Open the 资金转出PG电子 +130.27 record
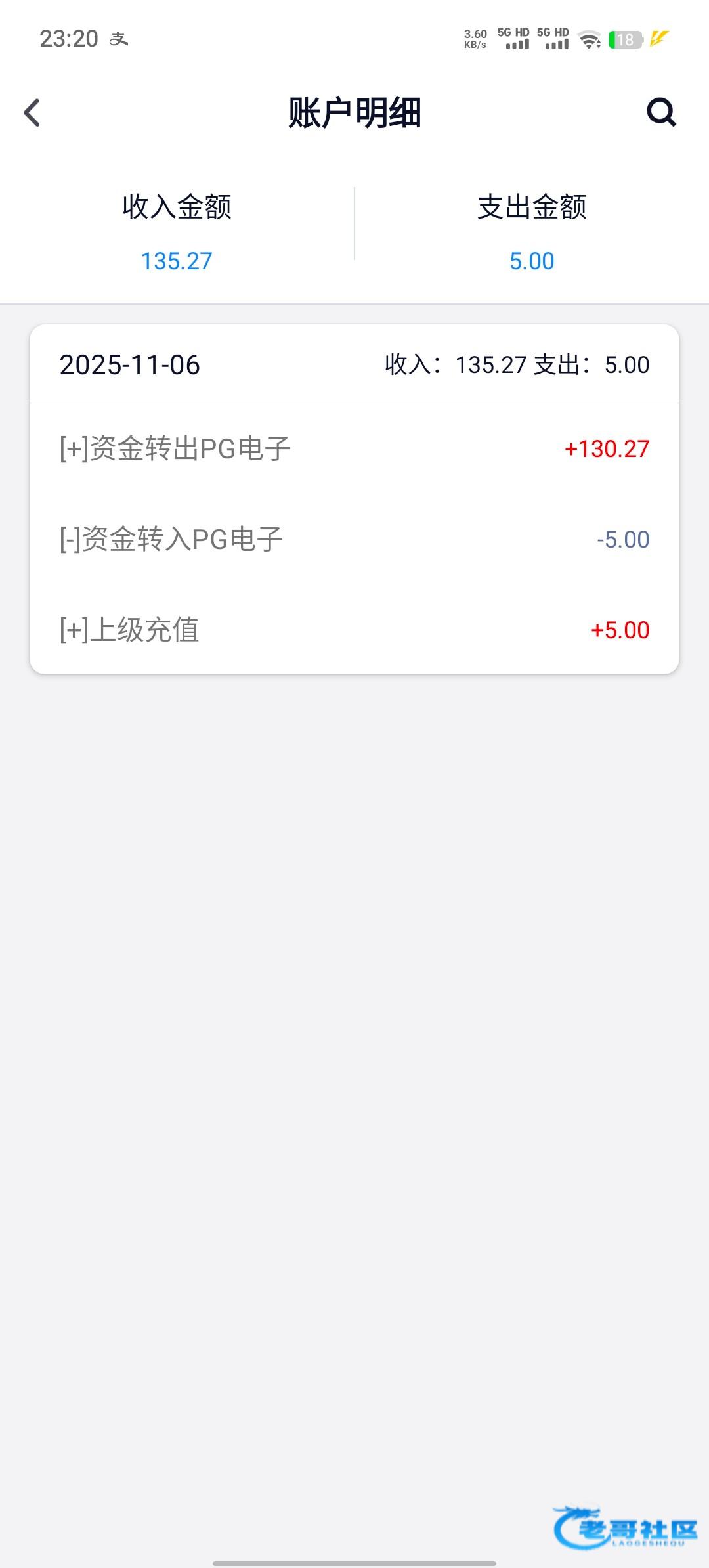Viewport: 709px width, 1568px height. (x=354, y=449)
